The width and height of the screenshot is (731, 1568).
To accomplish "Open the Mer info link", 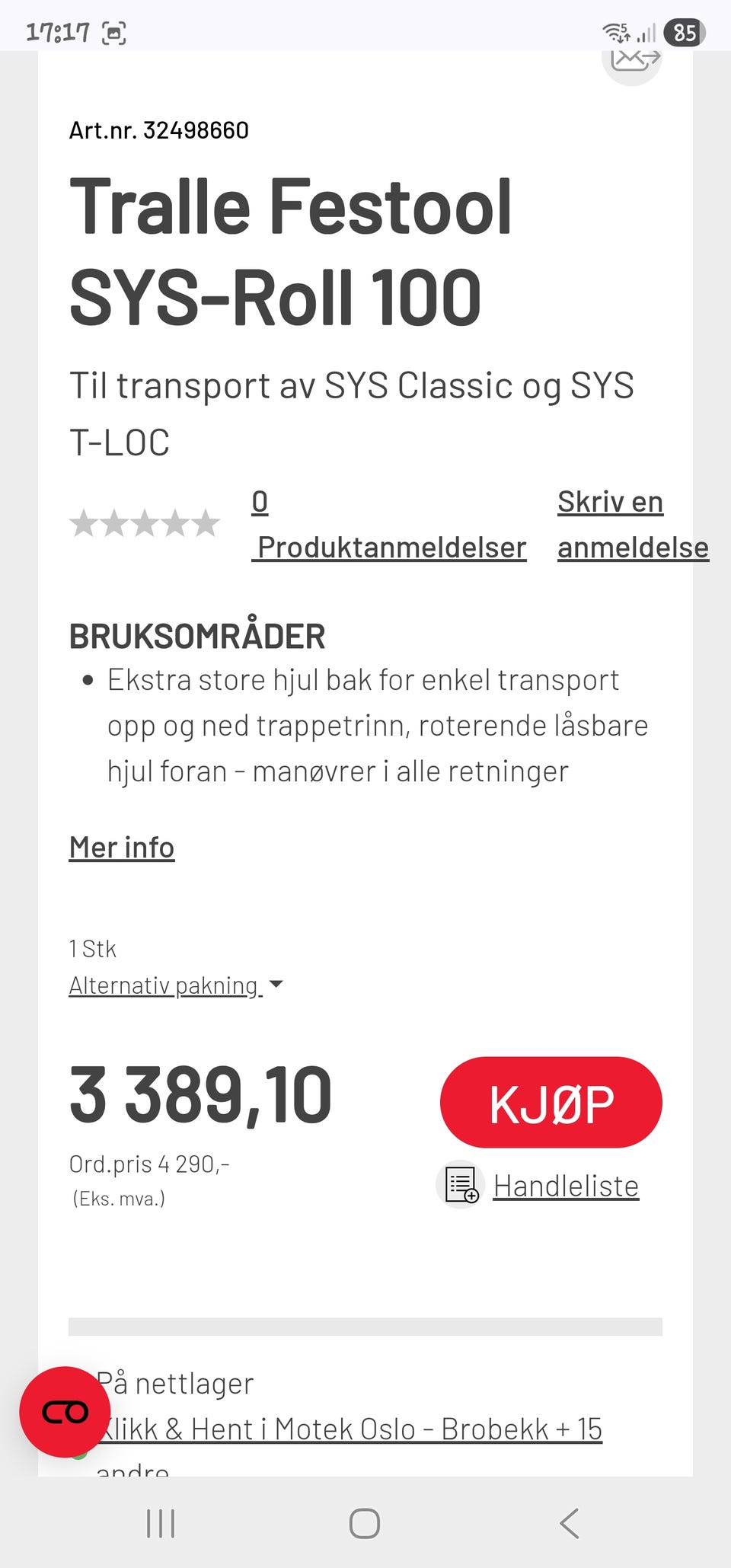I will point(122,848).
